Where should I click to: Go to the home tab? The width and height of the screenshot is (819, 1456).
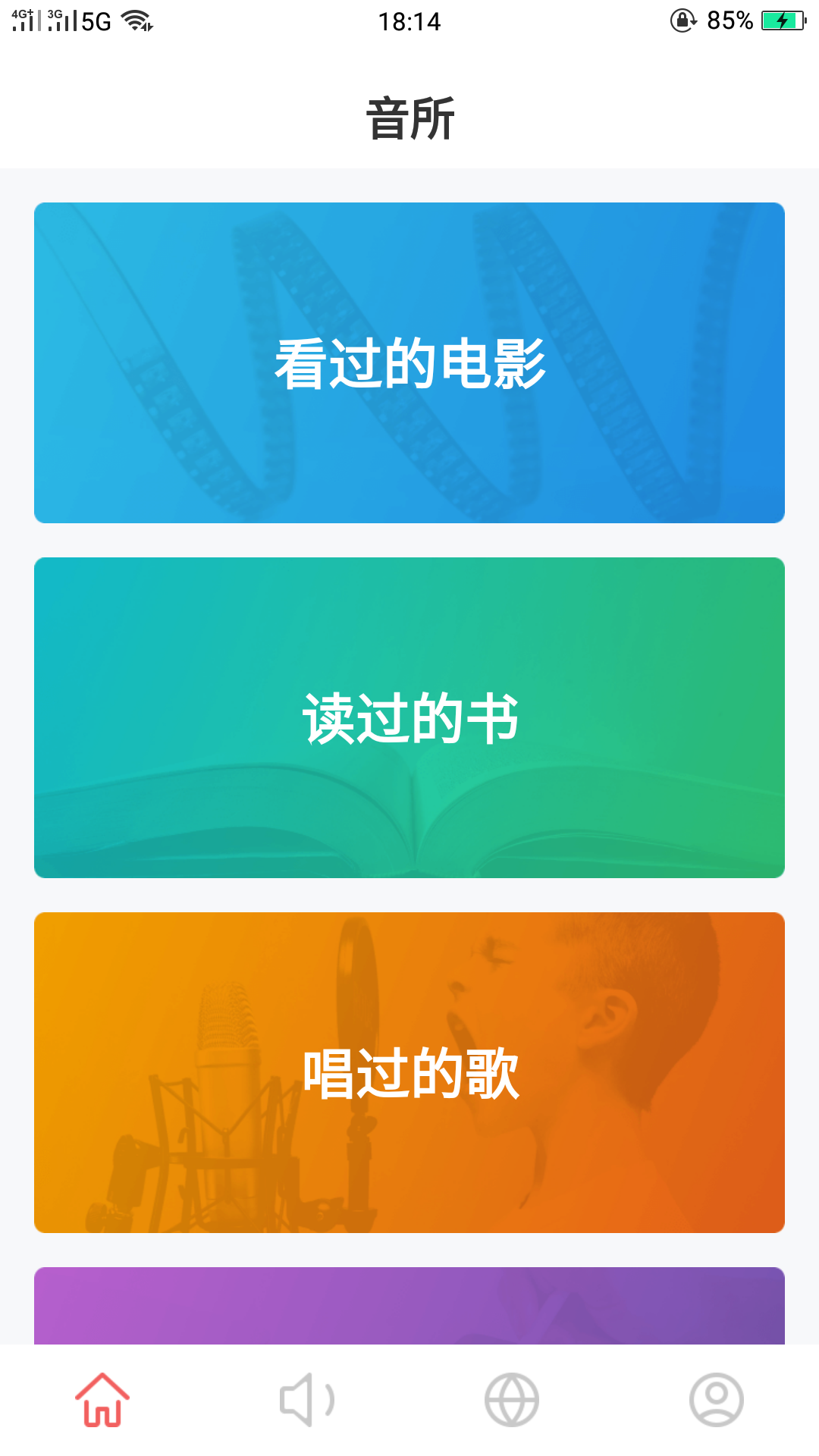[102, 1400]
